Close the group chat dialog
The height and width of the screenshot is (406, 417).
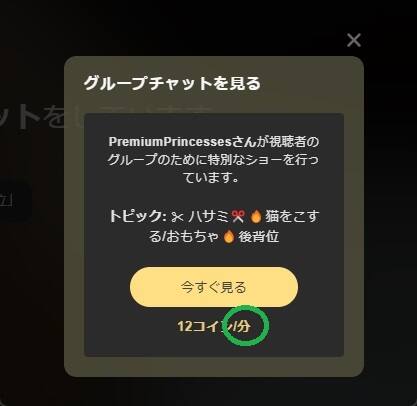click(354, 40)
